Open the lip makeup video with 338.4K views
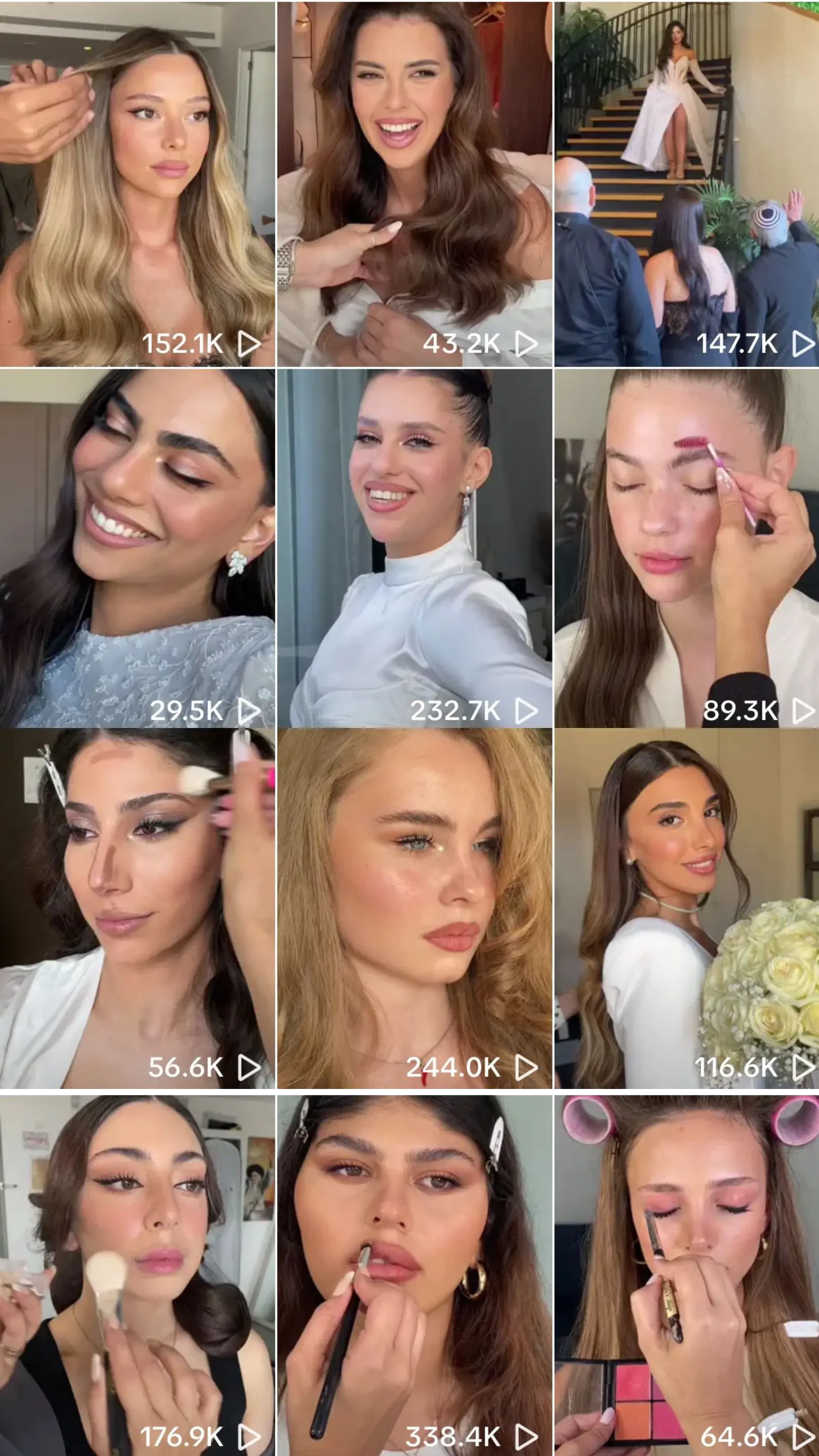 415,1275
